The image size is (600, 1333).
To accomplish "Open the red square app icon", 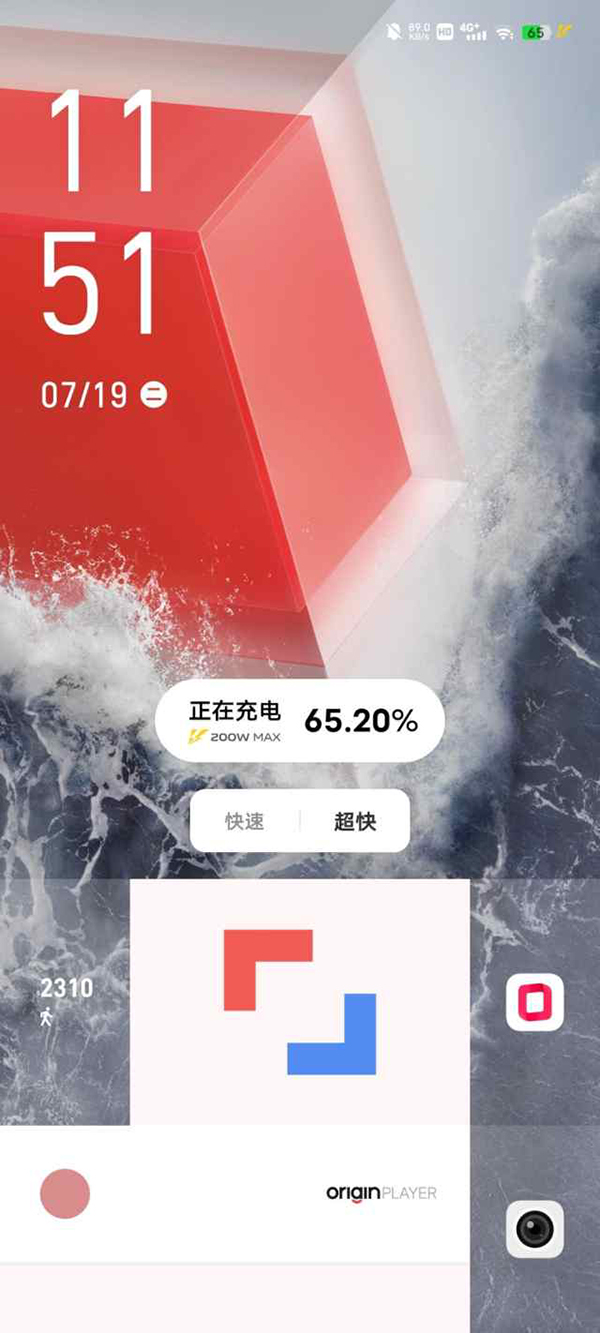I will pos(535,1002).
